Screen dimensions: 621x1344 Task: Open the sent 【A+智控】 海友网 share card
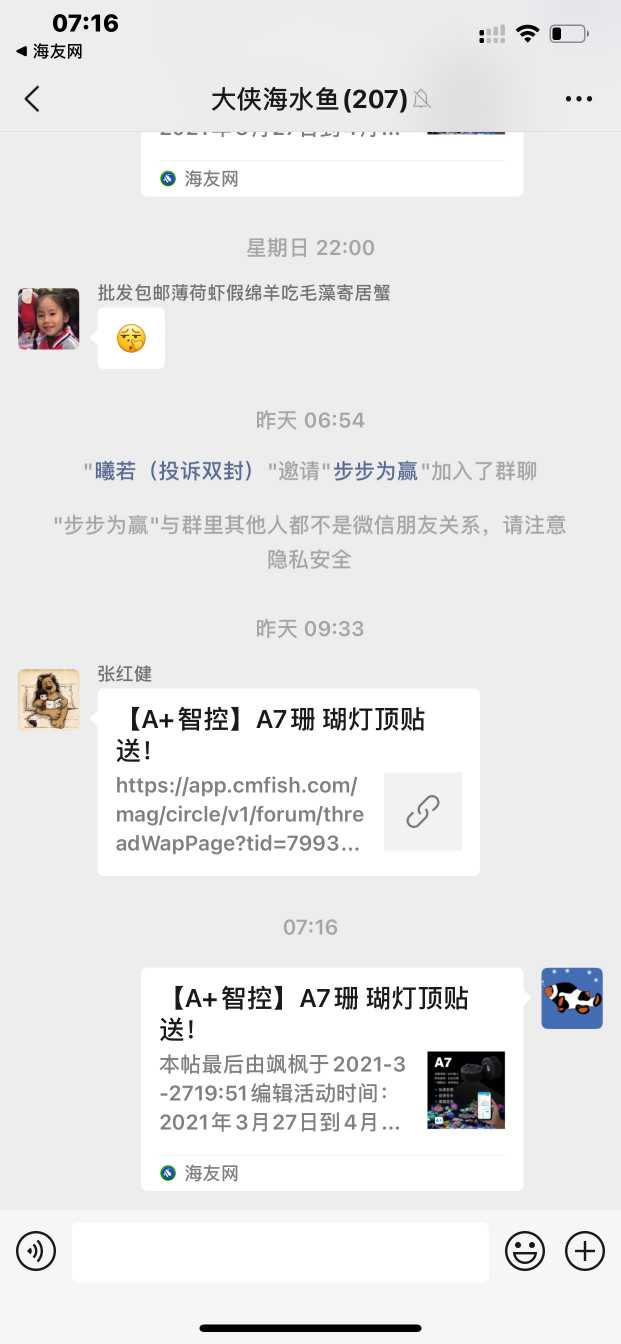click(x=332, y=1078)
